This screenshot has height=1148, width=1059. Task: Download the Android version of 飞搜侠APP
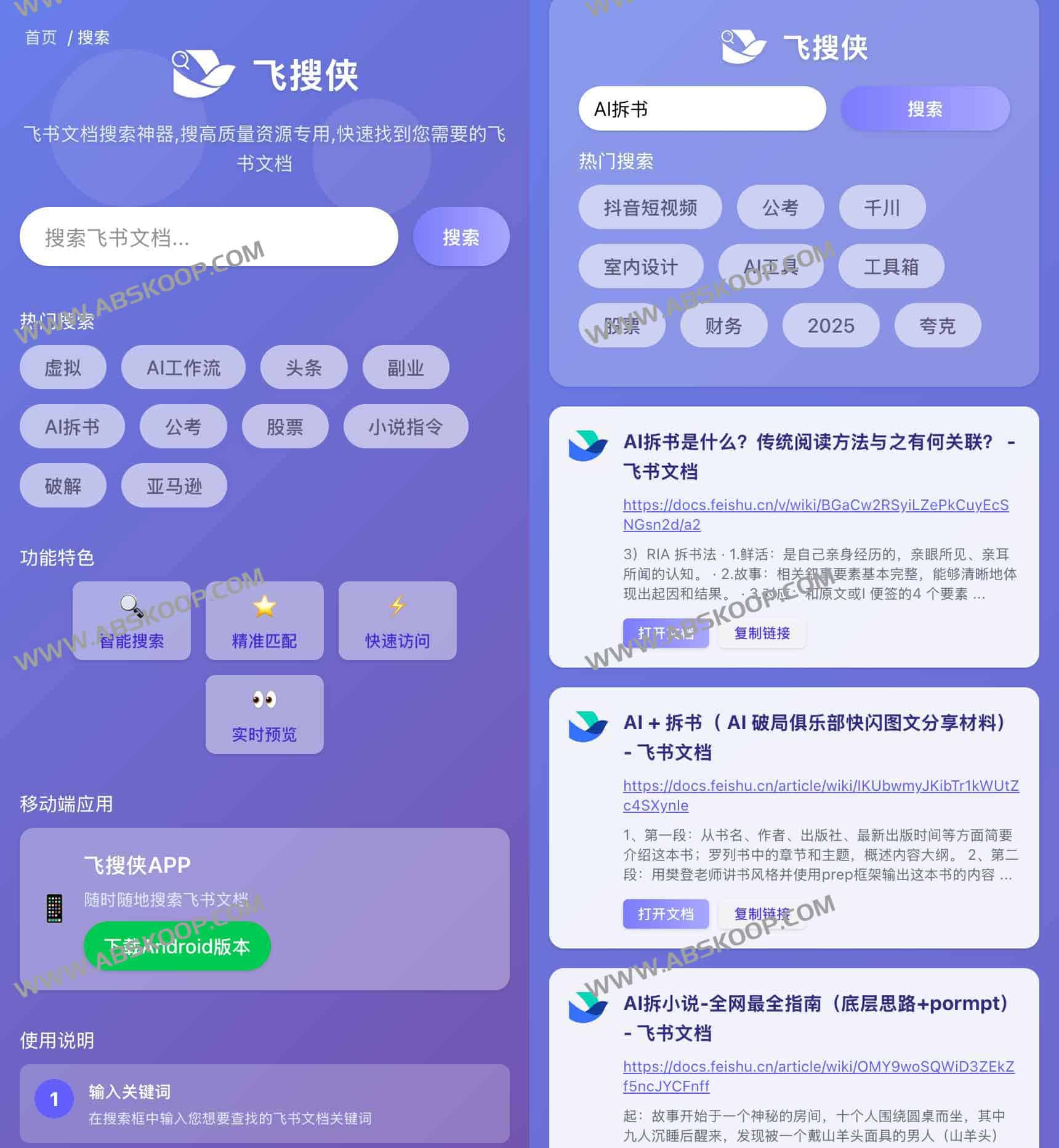[177, 947]
